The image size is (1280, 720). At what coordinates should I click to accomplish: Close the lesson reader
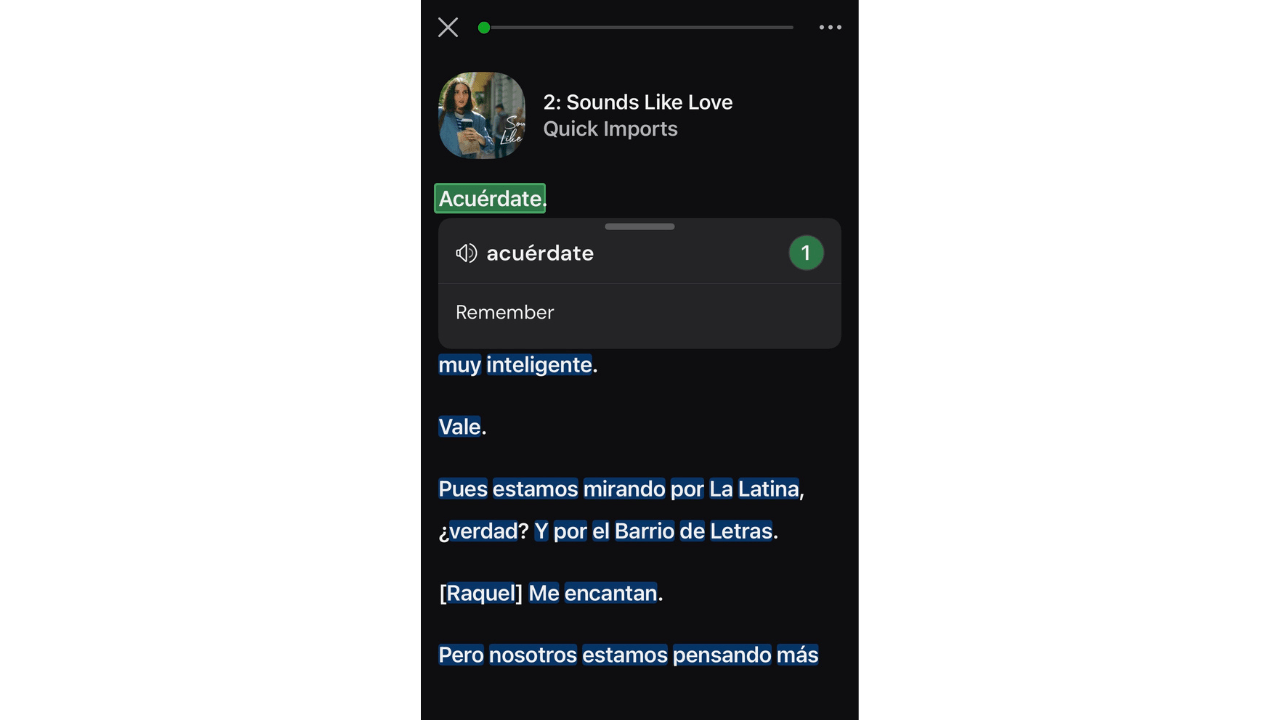click(448, 27)
